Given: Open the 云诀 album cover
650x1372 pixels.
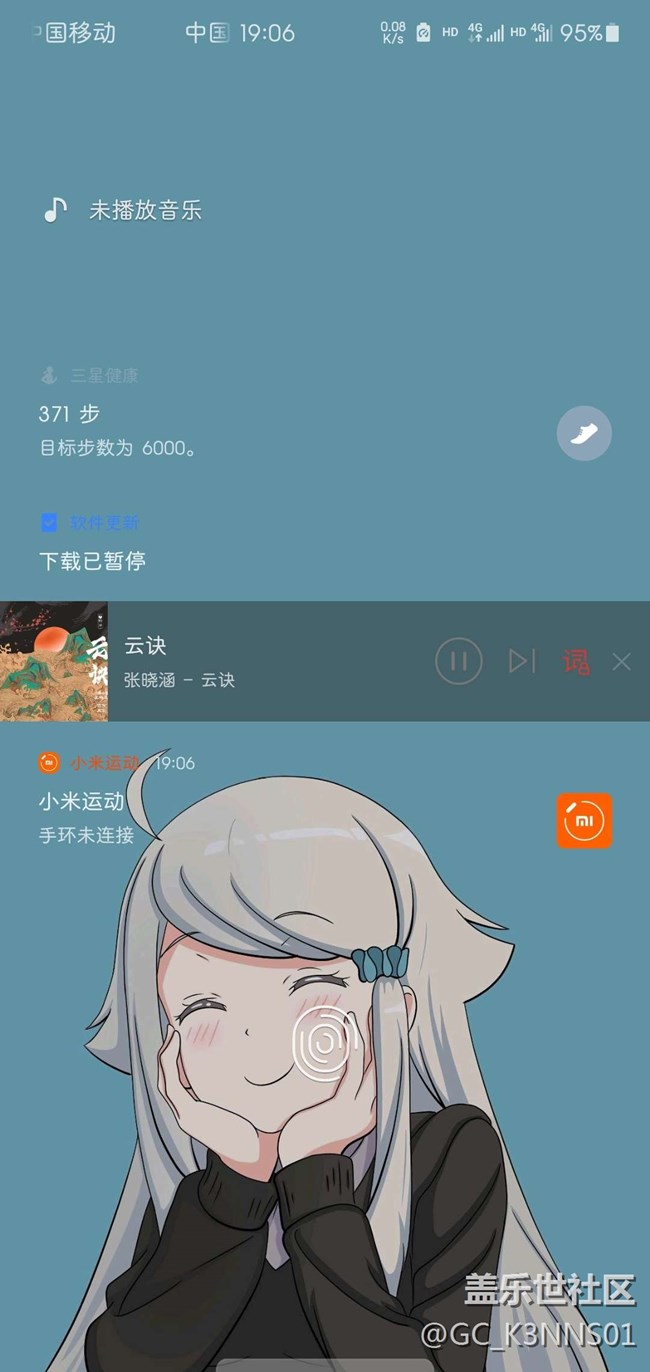Looking at the screenshot, I should pos(54,661).
